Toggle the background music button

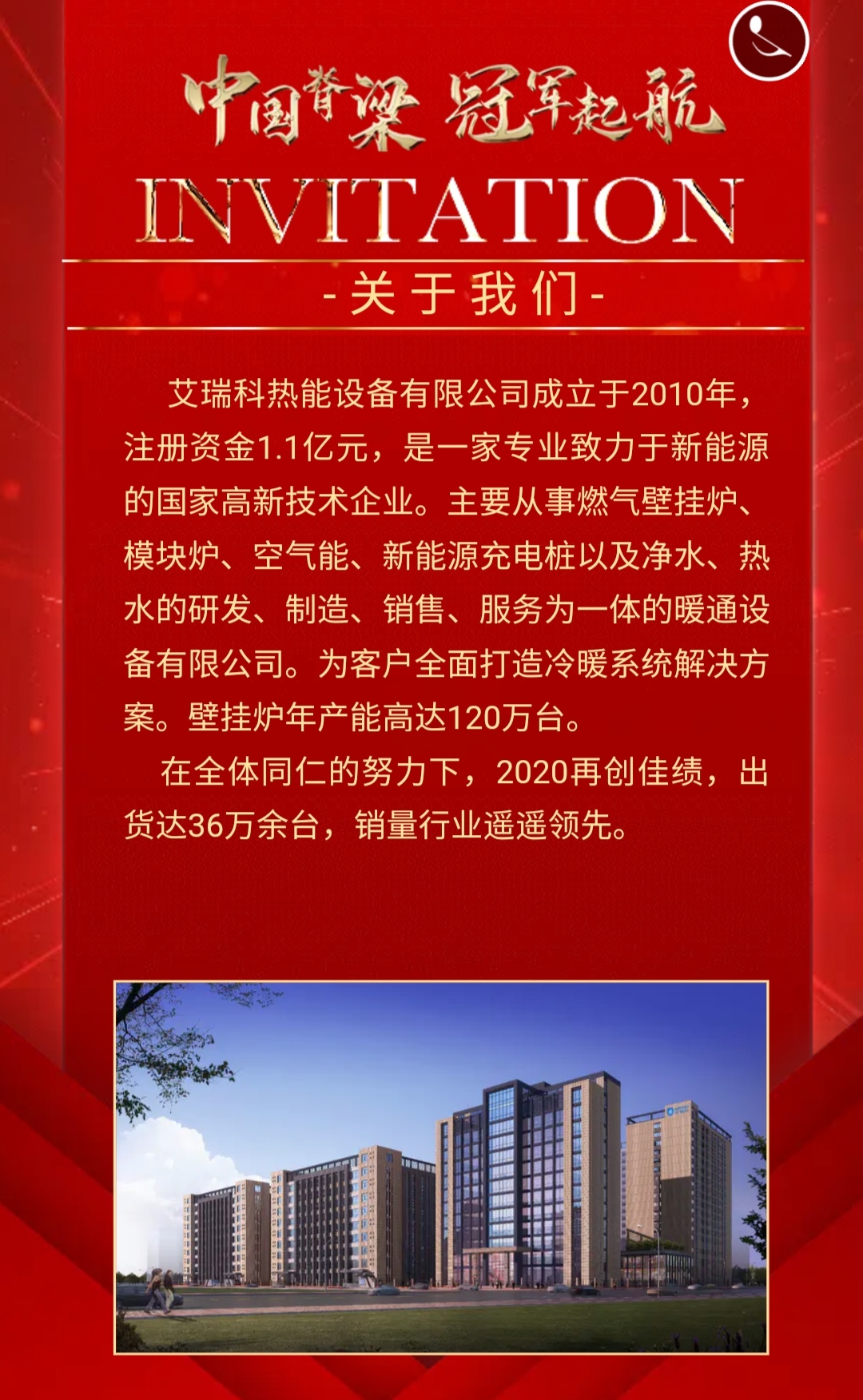769,41
